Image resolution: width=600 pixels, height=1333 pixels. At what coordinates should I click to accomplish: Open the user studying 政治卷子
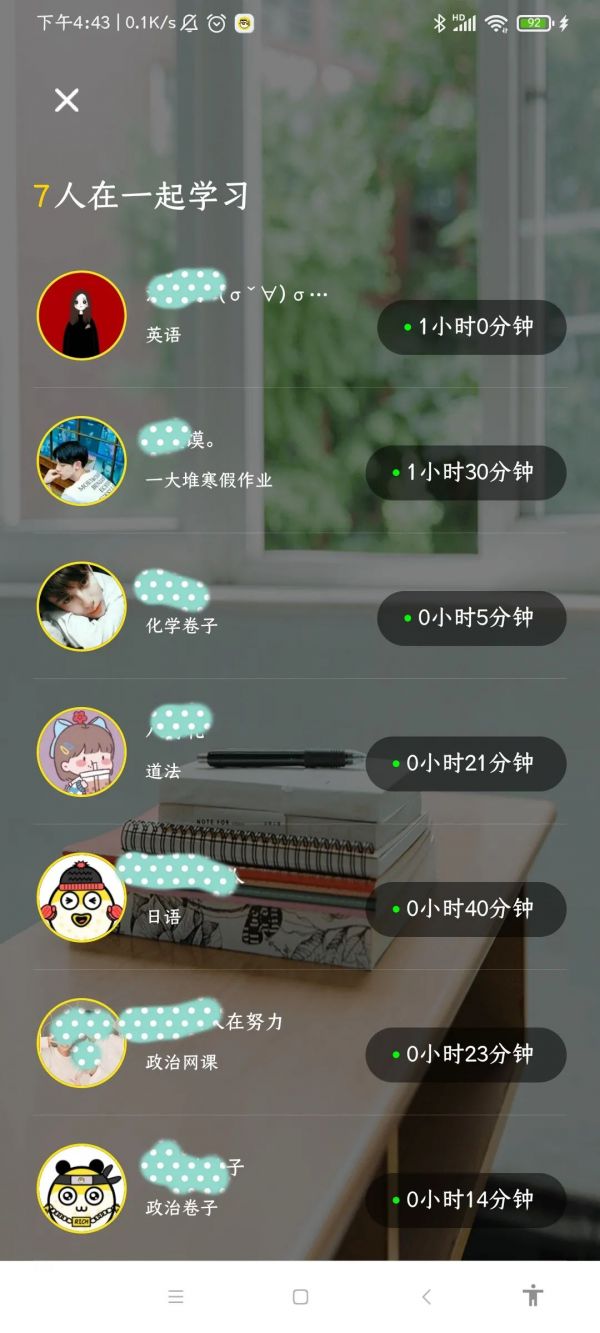82,1188
